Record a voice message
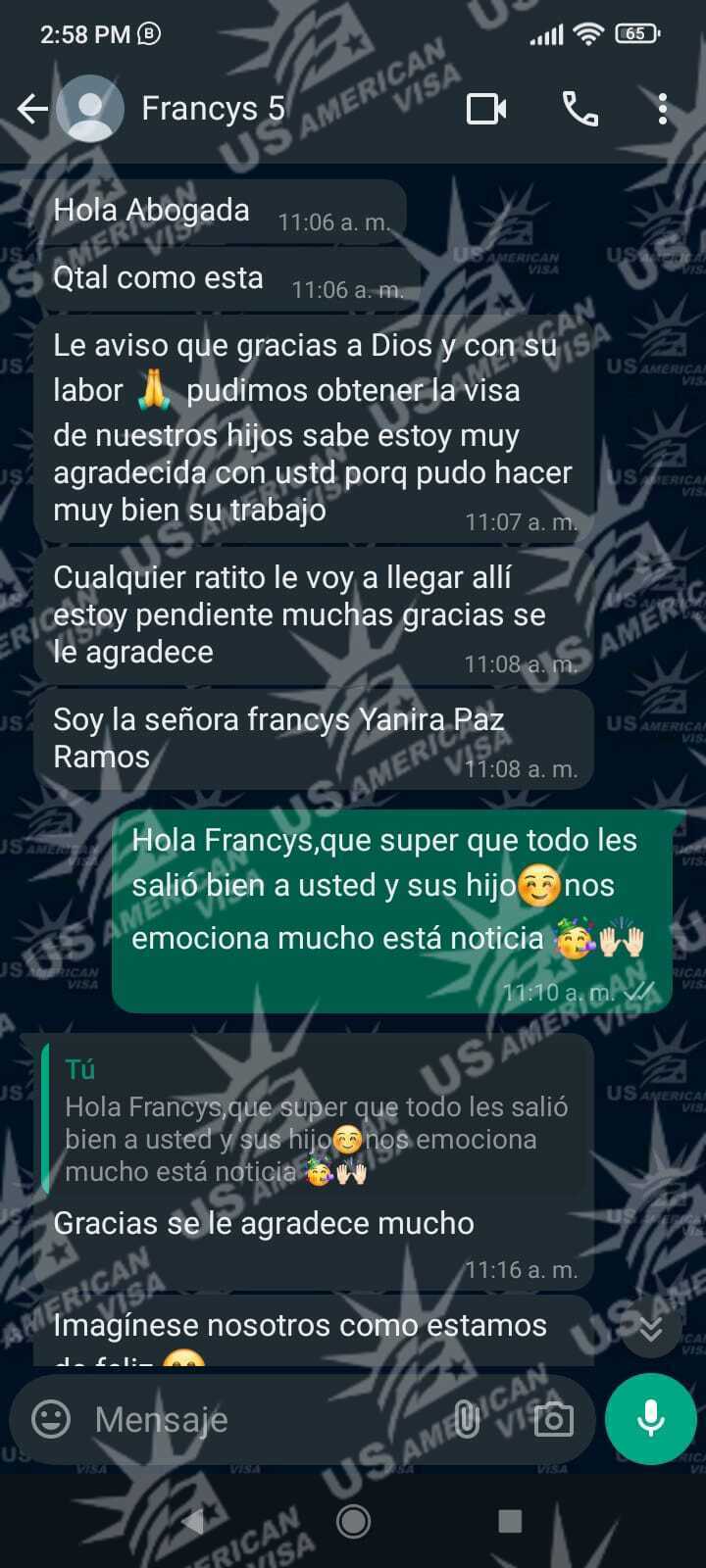Image resolution: width=706 pixels, height=1568 pixels. tap(650, 1418)
